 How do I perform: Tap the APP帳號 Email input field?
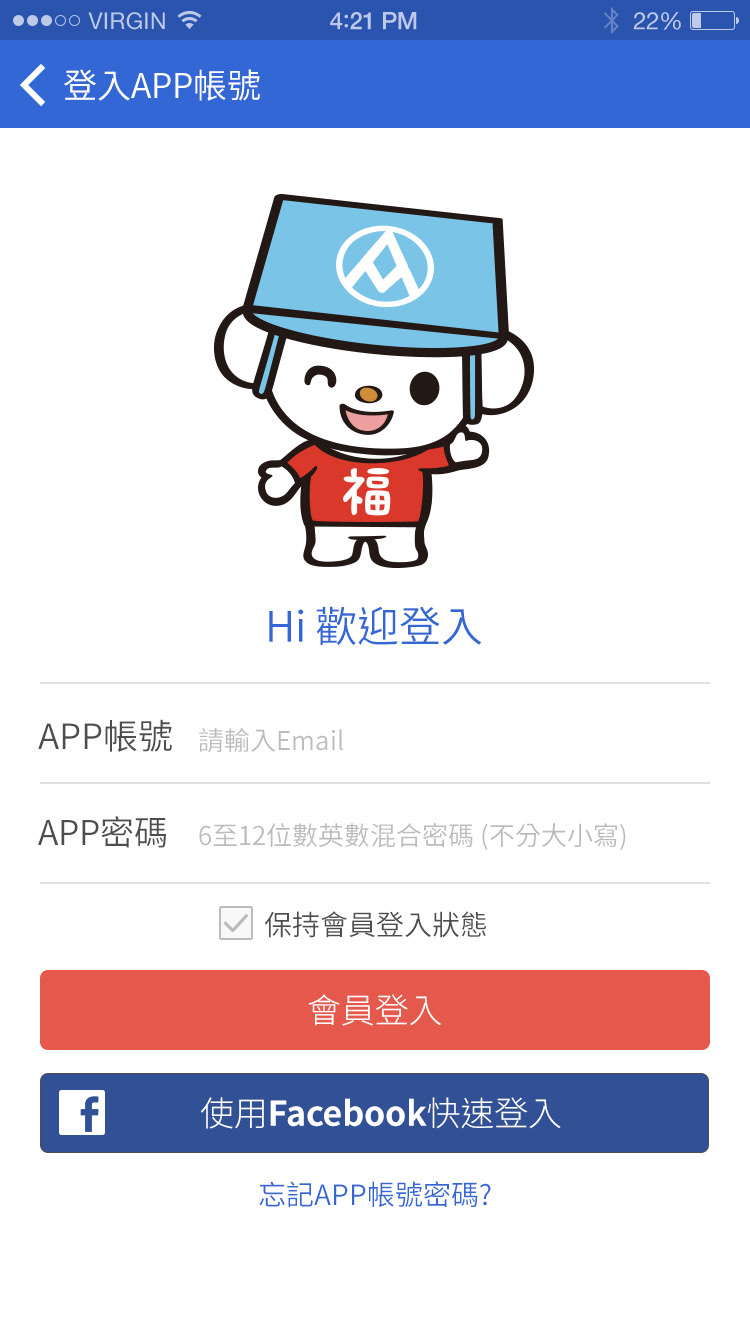450,740
